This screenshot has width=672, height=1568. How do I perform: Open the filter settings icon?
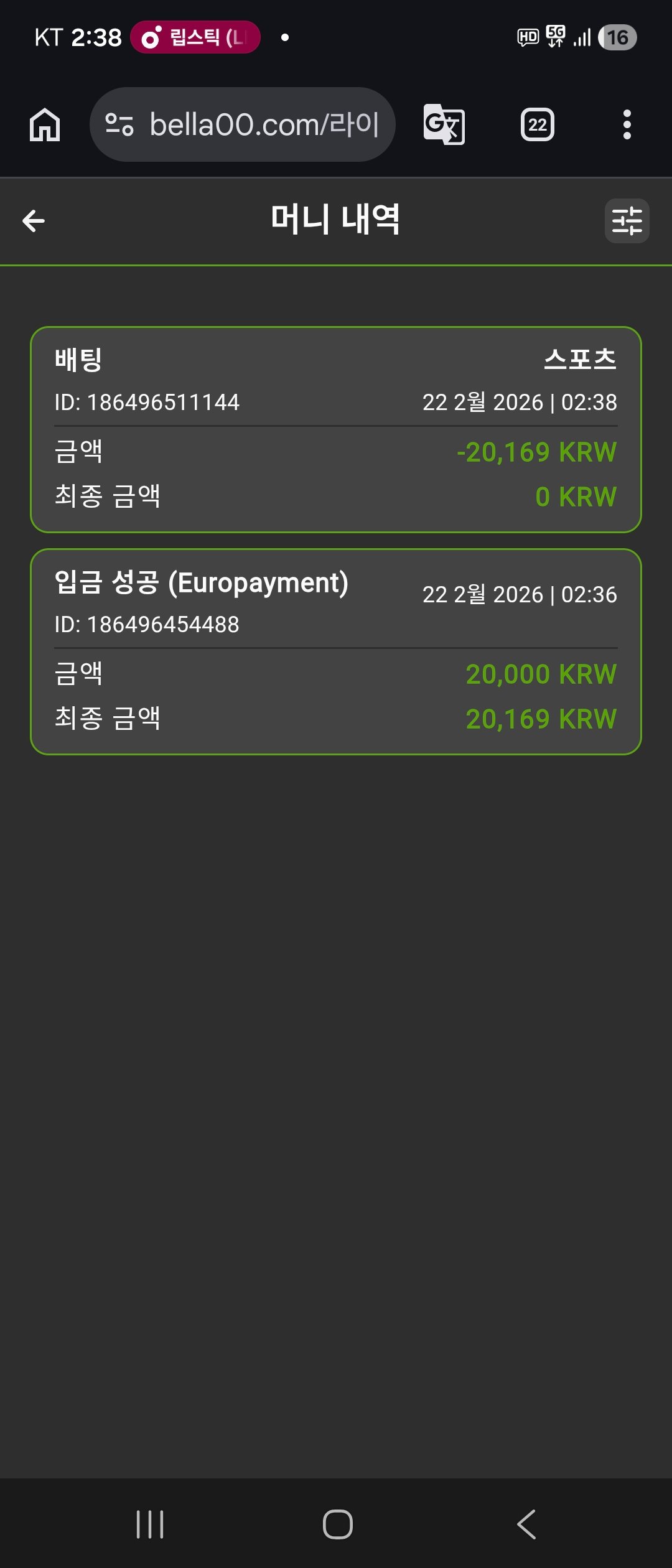coord(627,221)
